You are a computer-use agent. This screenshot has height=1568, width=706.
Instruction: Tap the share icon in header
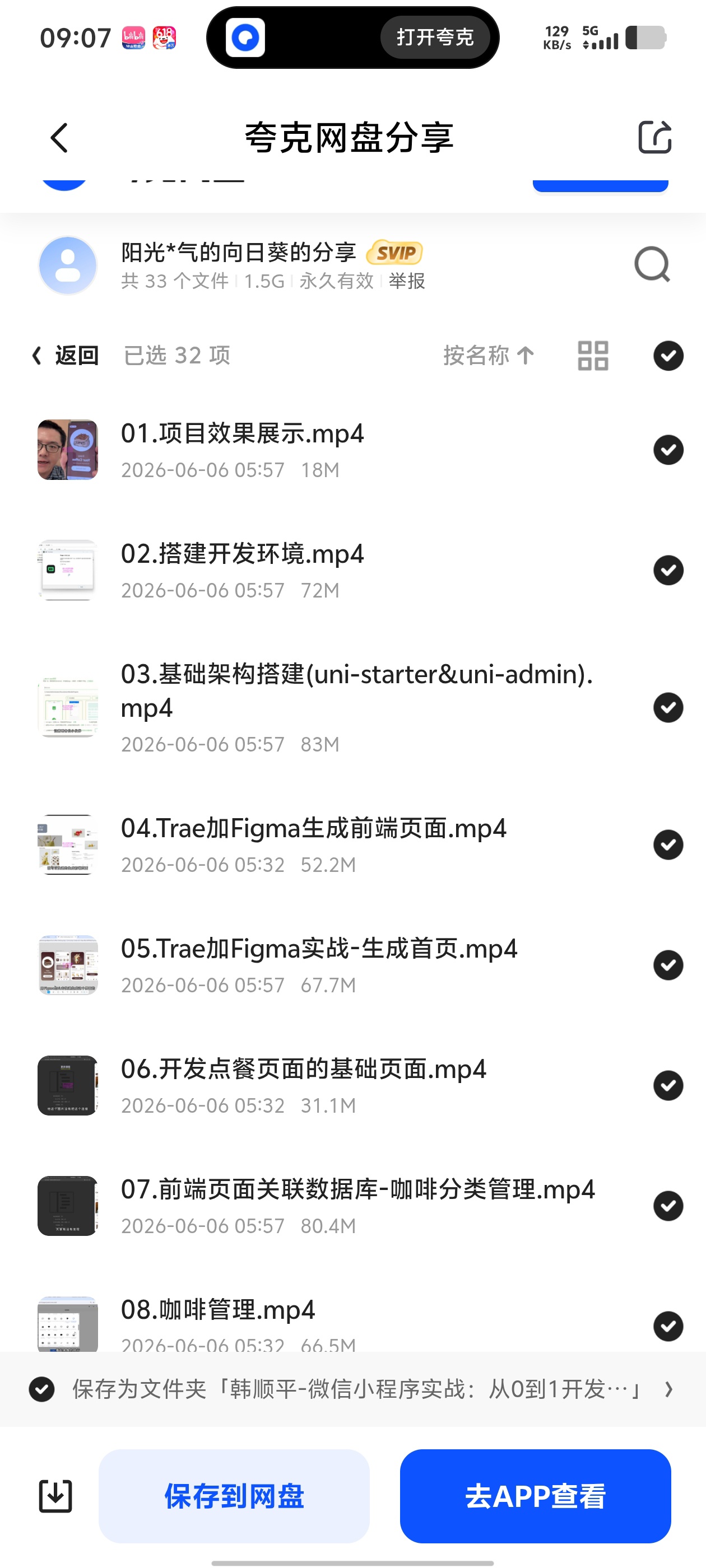[654, 137]
